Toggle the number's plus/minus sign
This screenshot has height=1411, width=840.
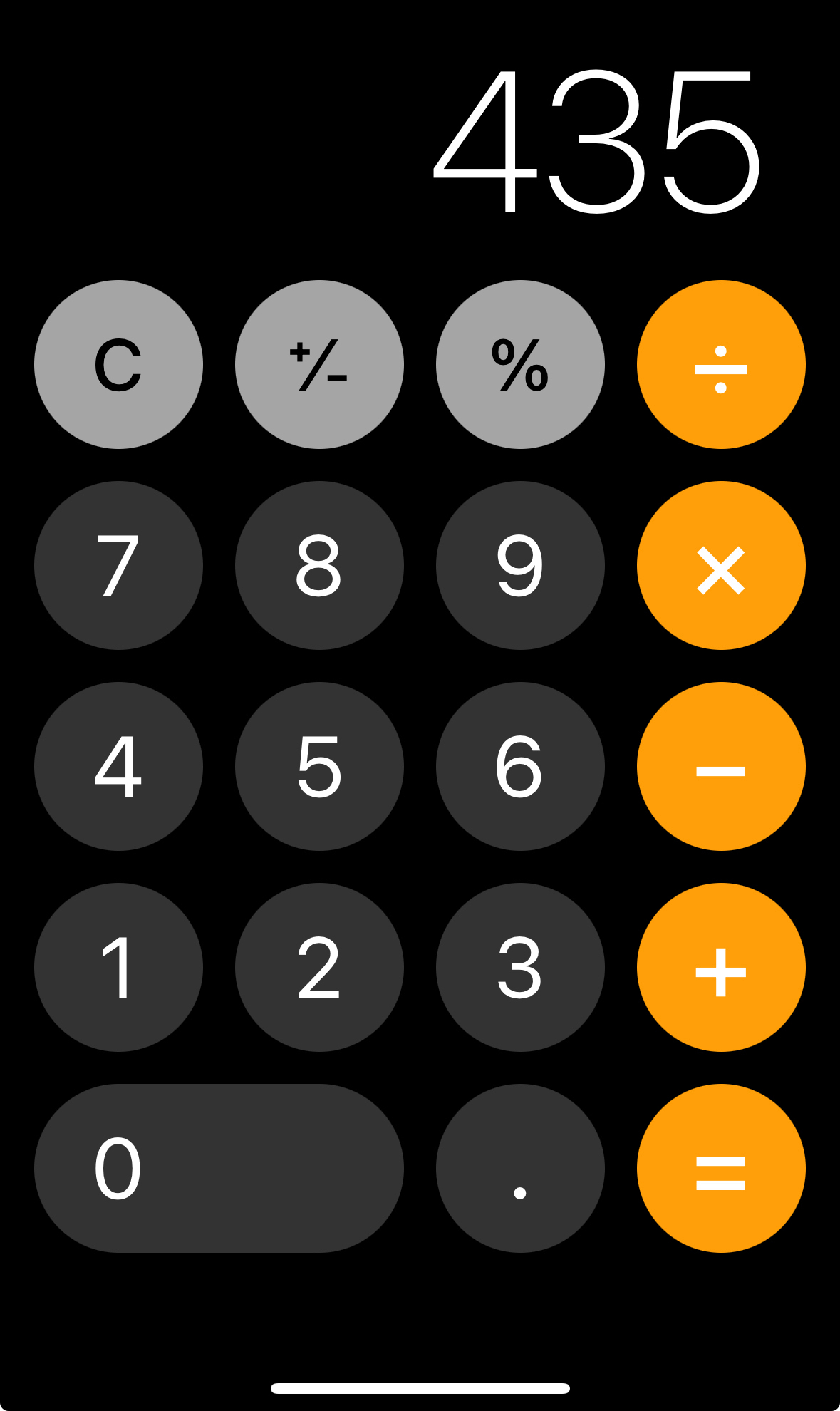(319, 364)
